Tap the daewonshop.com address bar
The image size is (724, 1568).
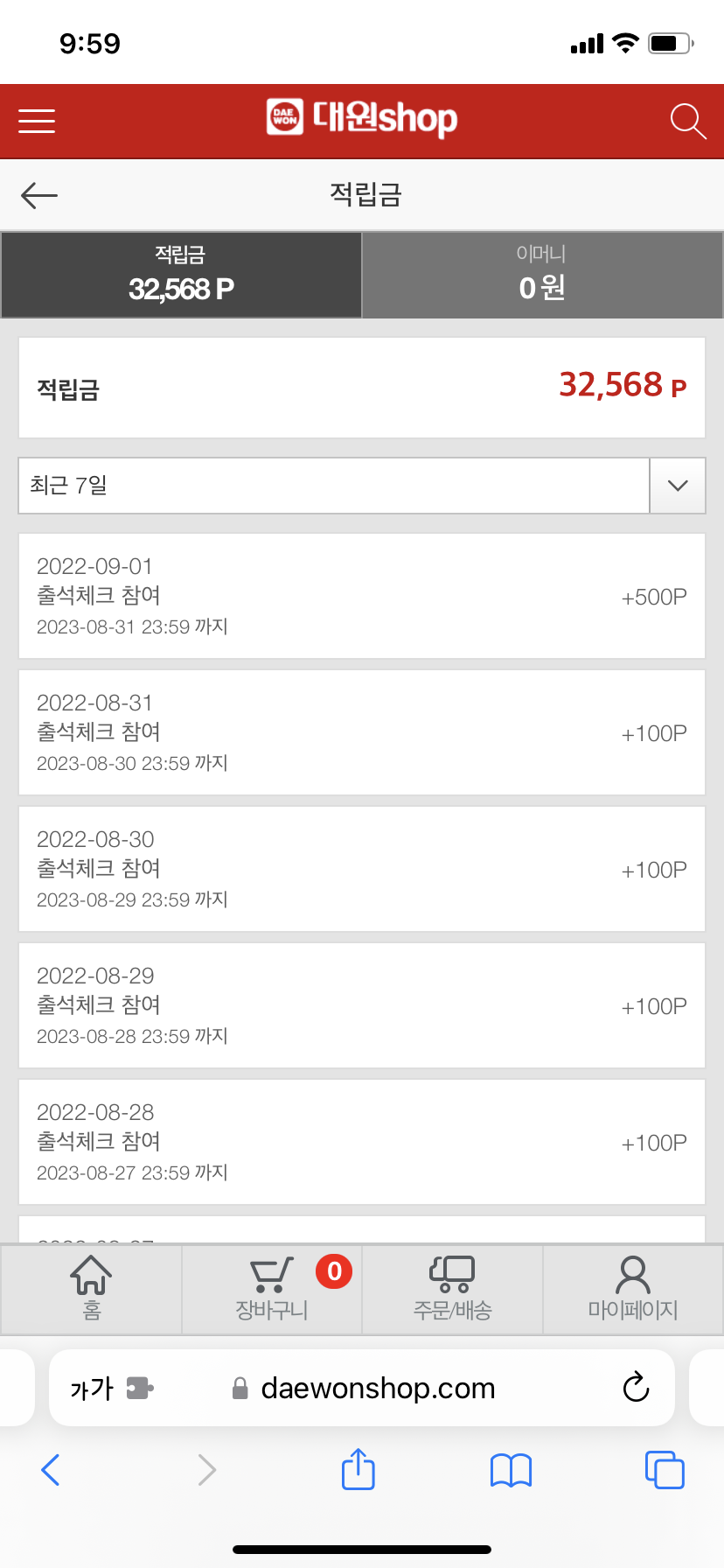click(x=378, y=1389)
